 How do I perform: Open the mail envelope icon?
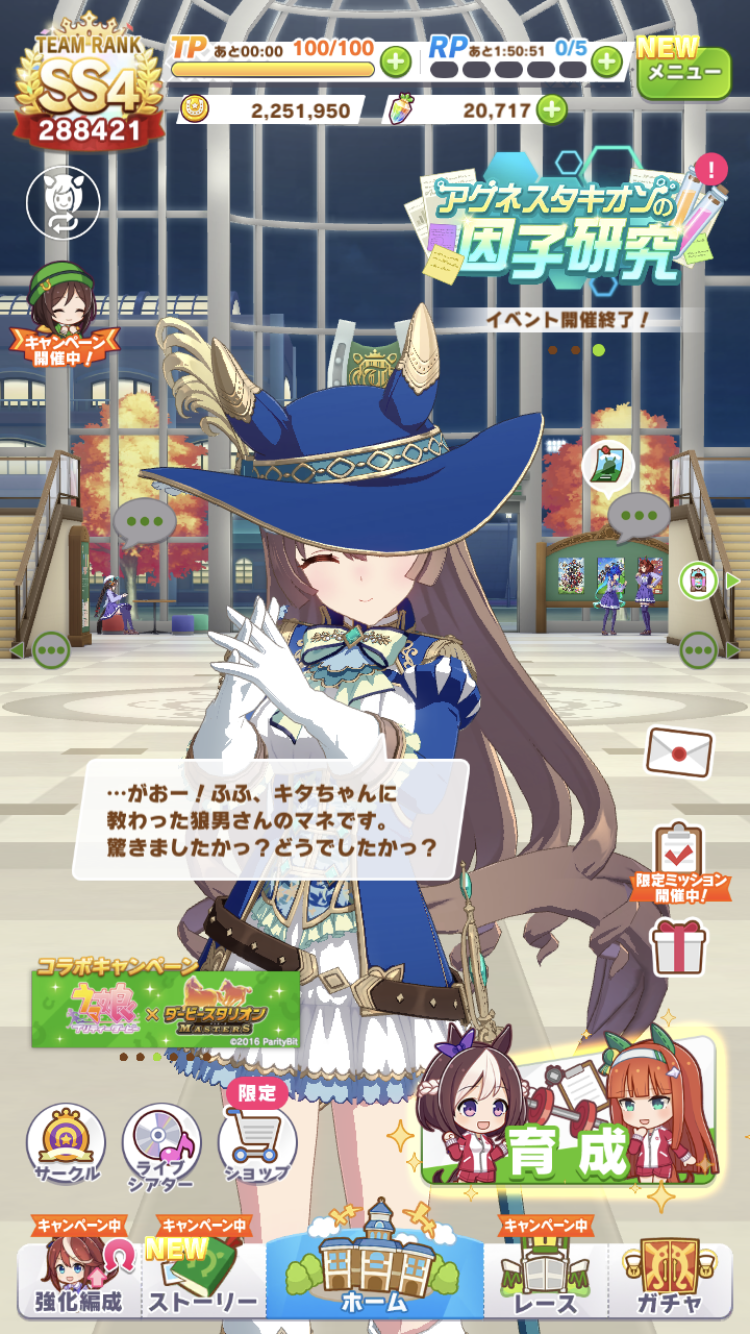(679, 750)
